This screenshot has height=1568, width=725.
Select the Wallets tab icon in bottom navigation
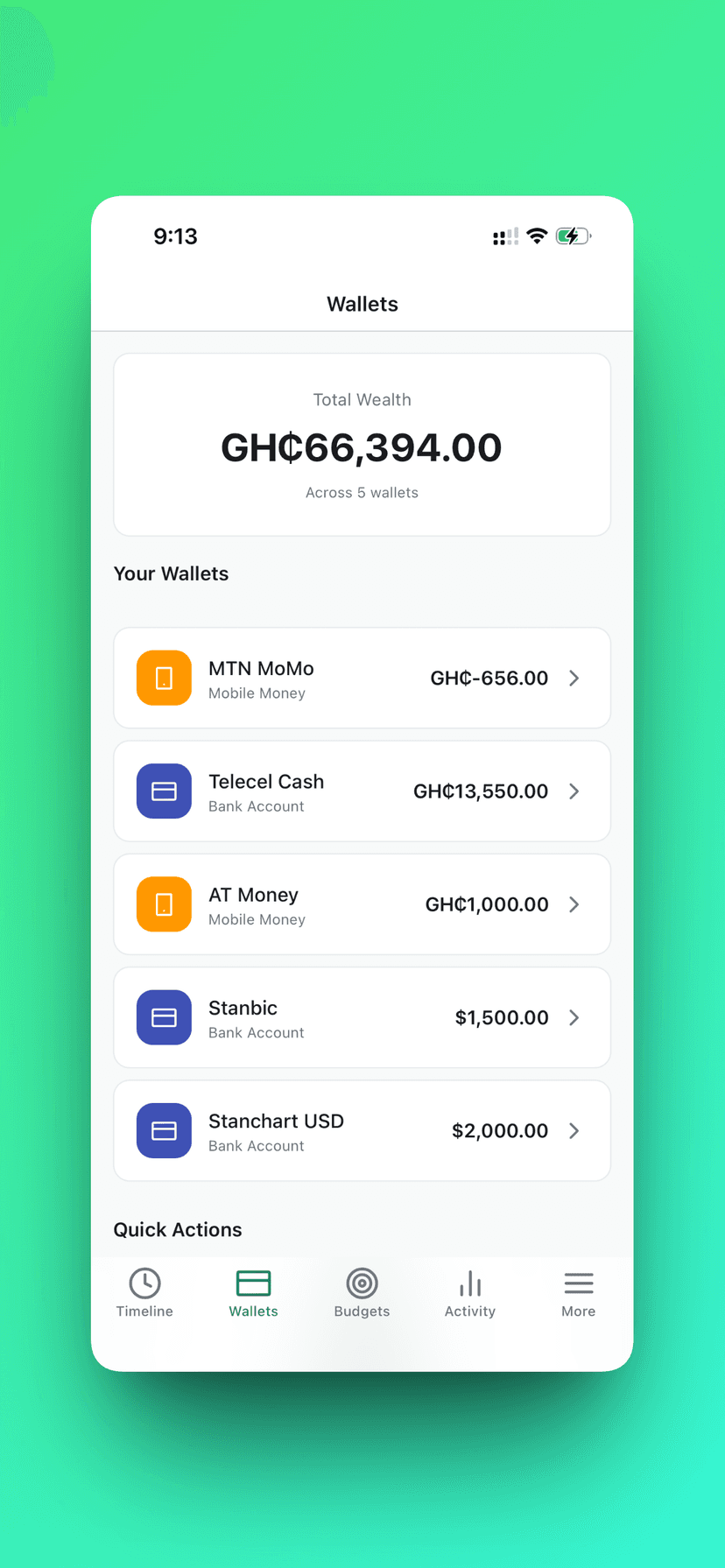point(253,1283)
